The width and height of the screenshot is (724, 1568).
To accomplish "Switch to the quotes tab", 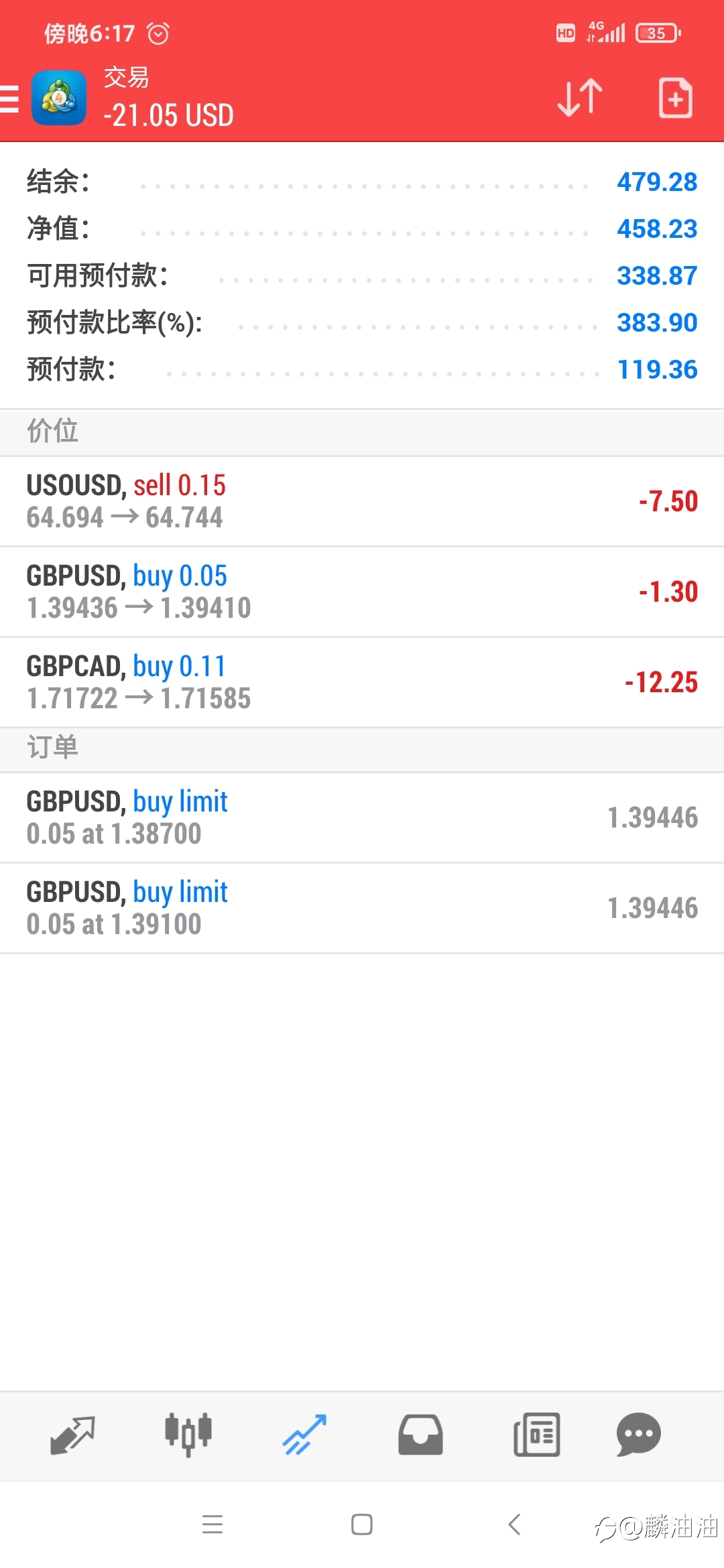I will pos(72,1435).
